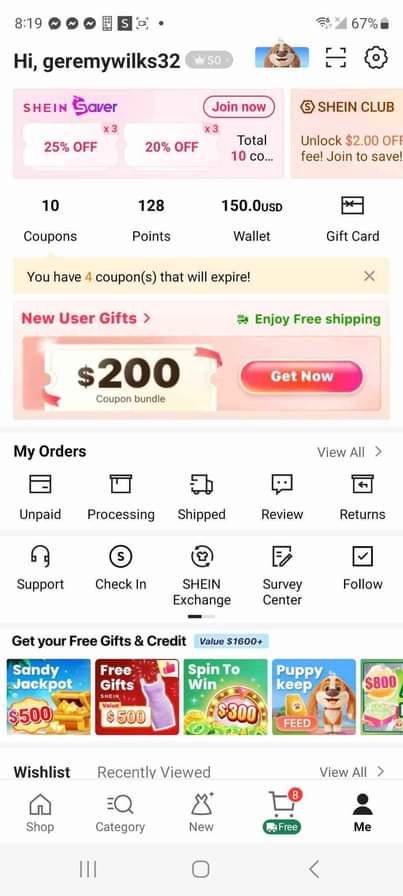This screenshot has width=403, height=896.
Task: Dismiss the expiring coupons notice
Action: tap(369, 277)
